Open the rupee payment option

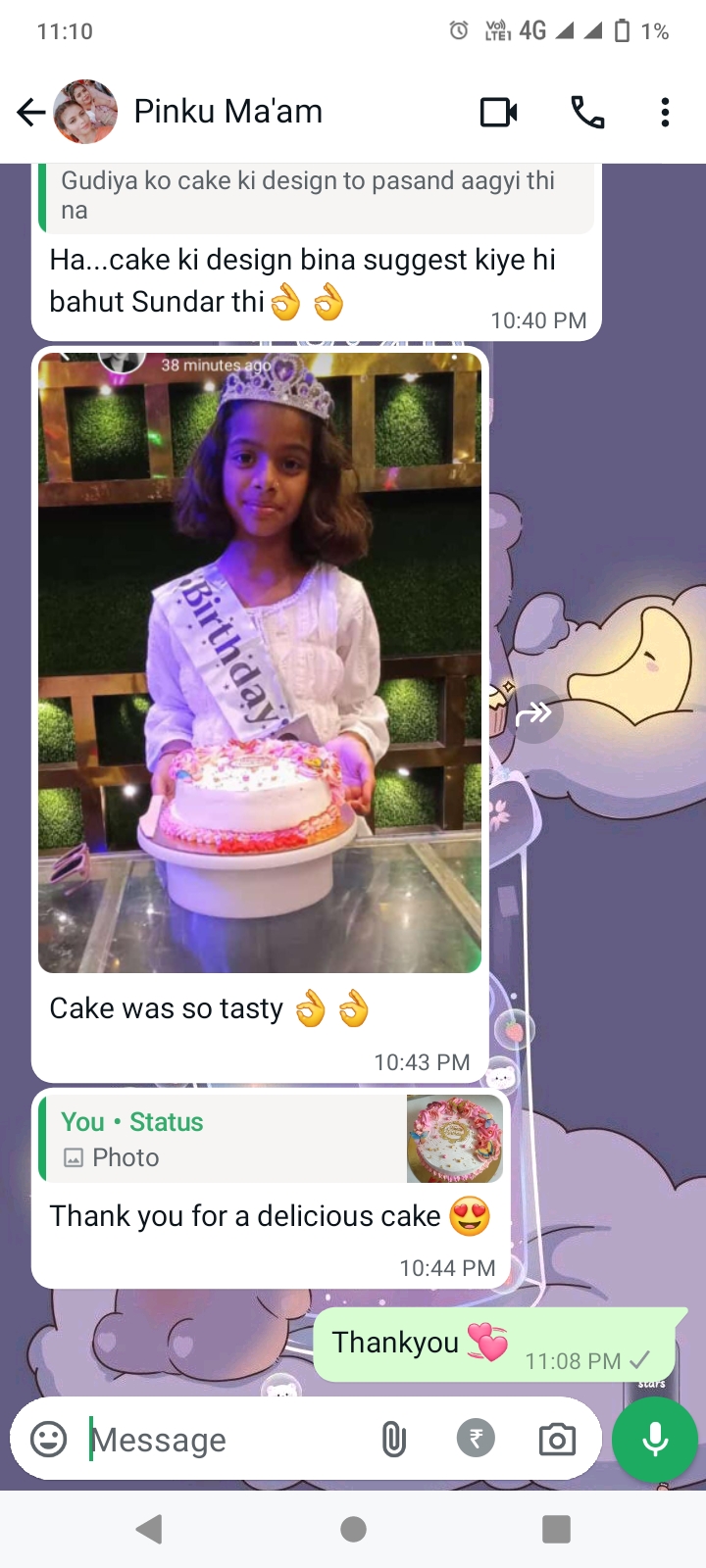(x=476, y=1439)
